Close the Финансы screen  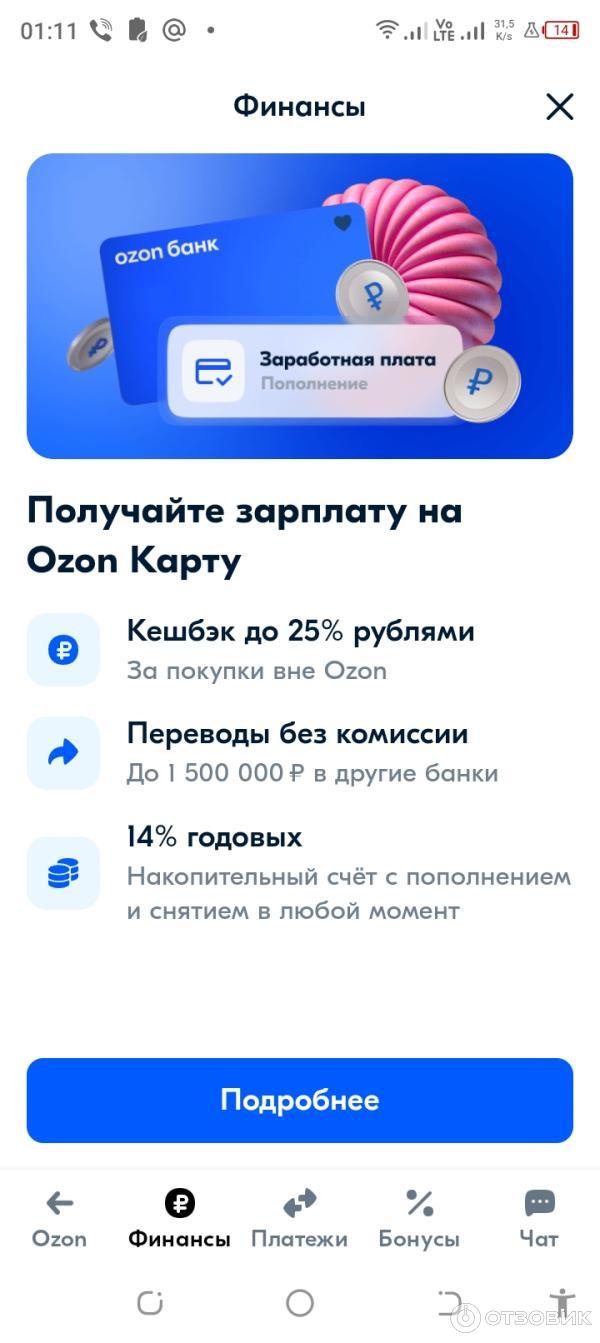[559, 107]
